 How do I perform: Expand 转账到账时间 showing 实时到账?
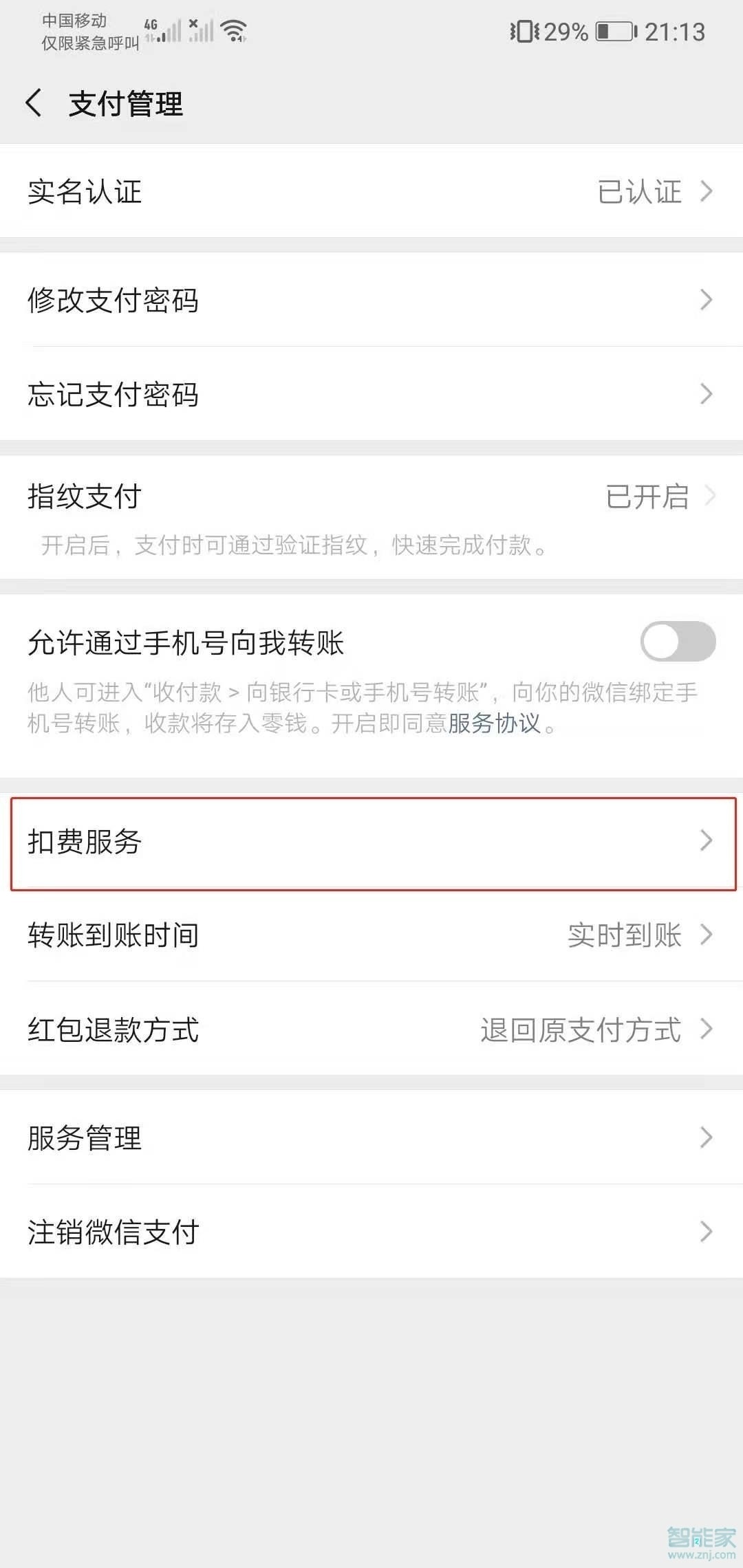point(371,934)
